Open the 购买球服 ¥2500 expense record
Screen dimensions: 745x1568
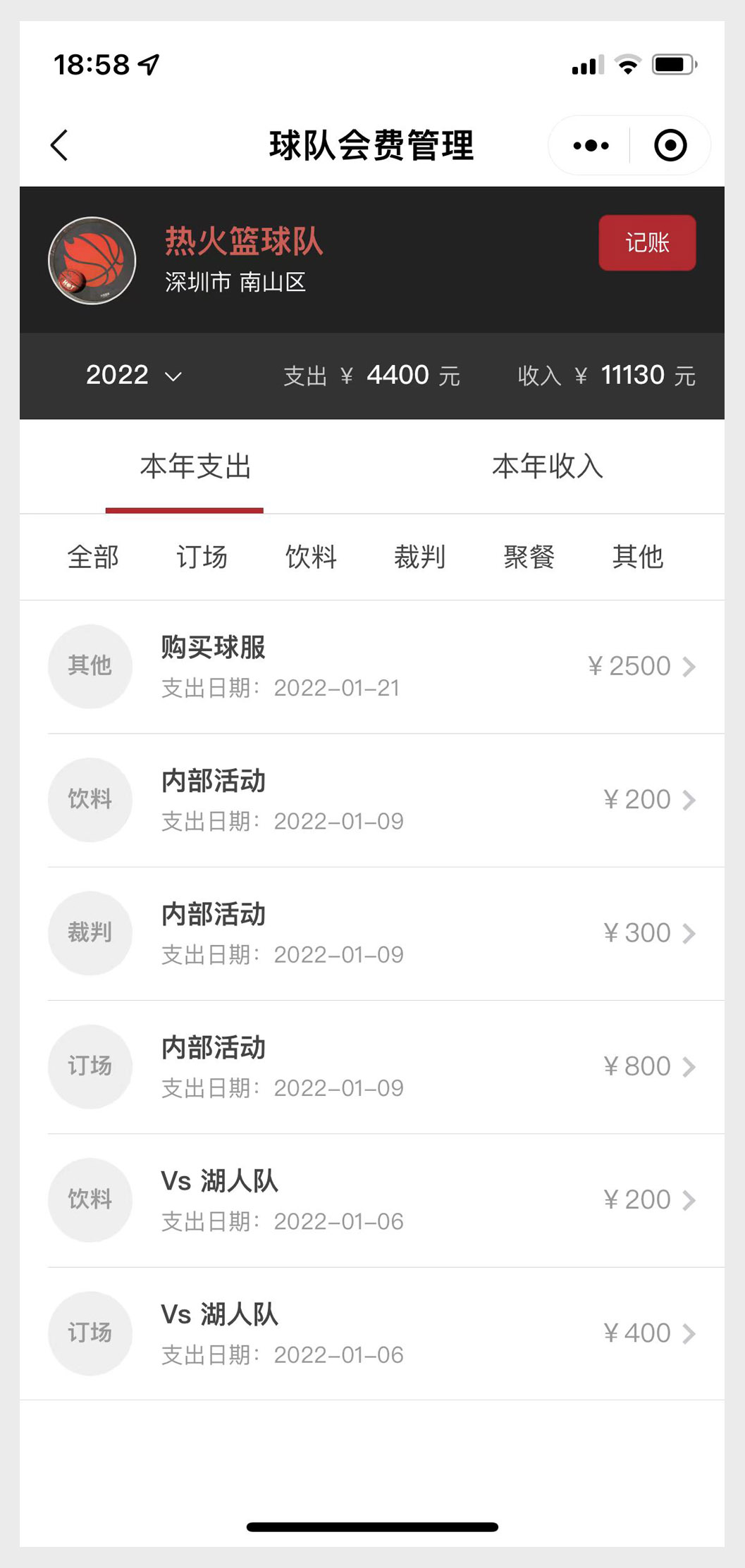click(372, 667)
